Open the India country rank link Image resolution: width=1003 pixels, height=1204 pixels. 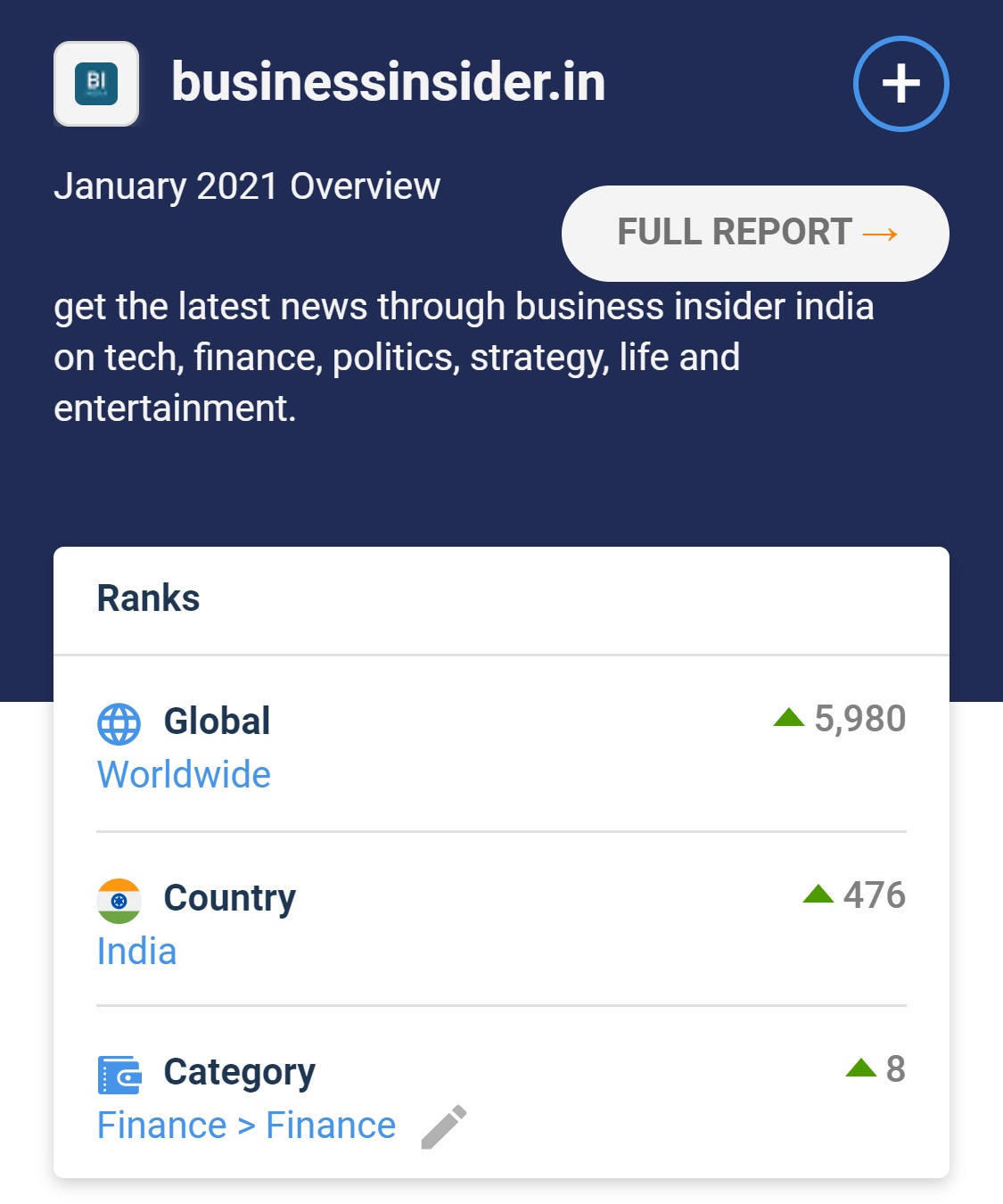[x=136, y=951]
